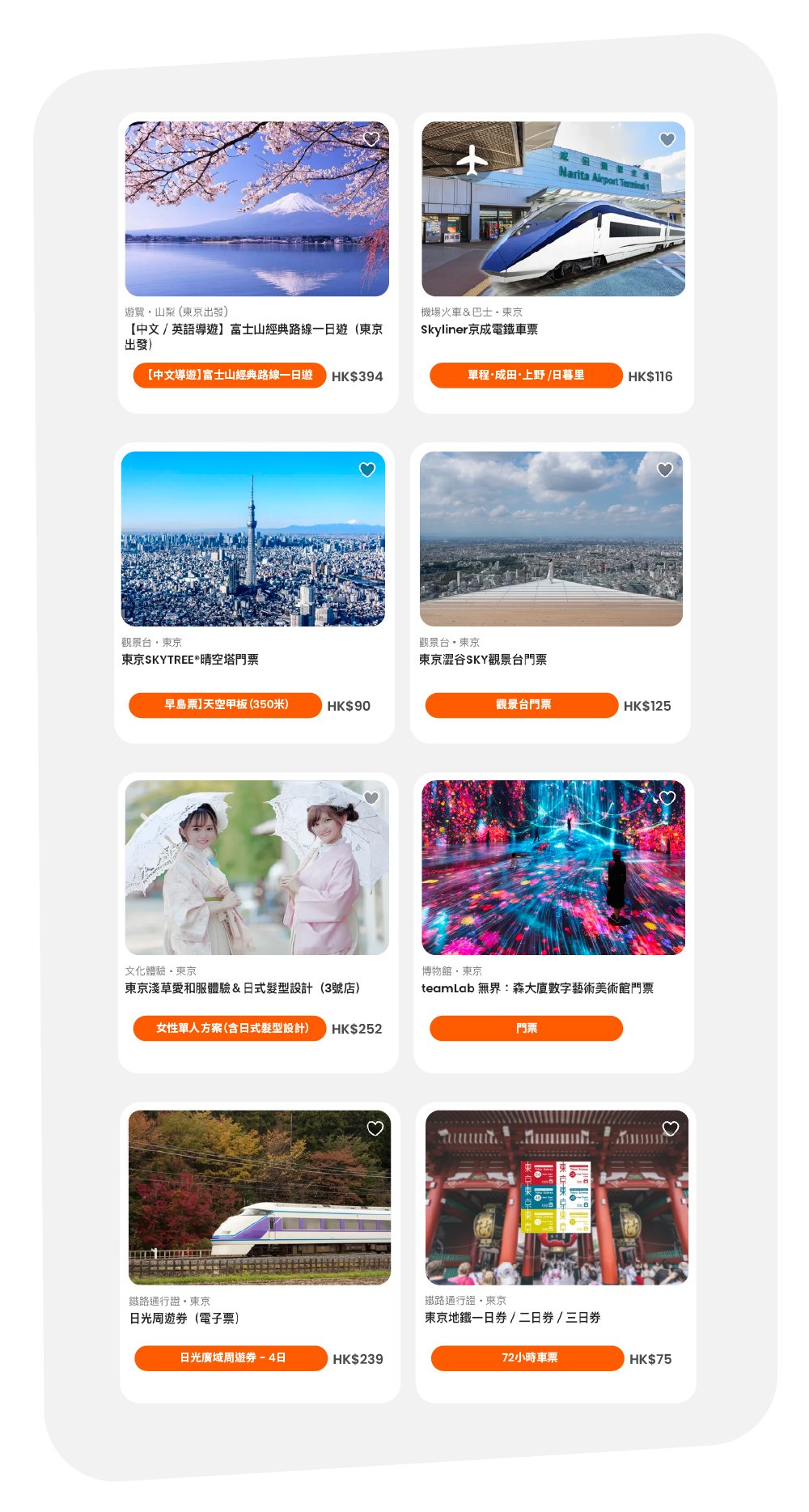Click the 【中文導遊】富士山經典路線一日遊 button
The width and height of the screenshot is (809, 1512).
tap(229, 376)
